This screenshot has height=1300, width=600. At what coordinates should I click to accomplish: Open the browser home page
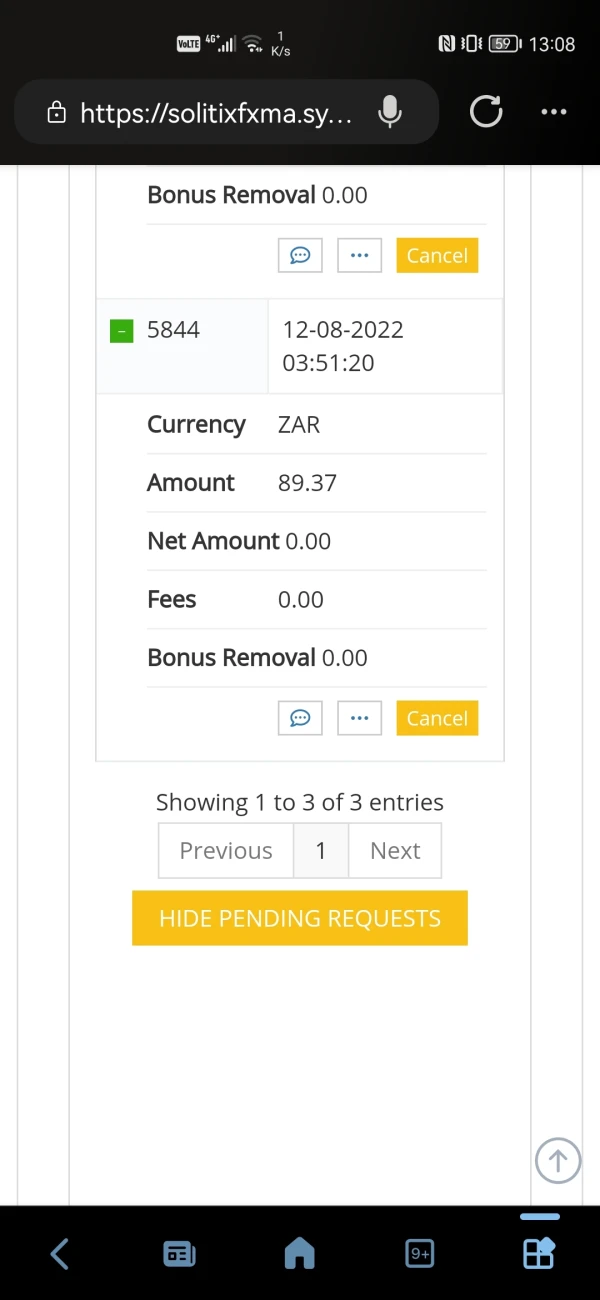coord(300,1253)
